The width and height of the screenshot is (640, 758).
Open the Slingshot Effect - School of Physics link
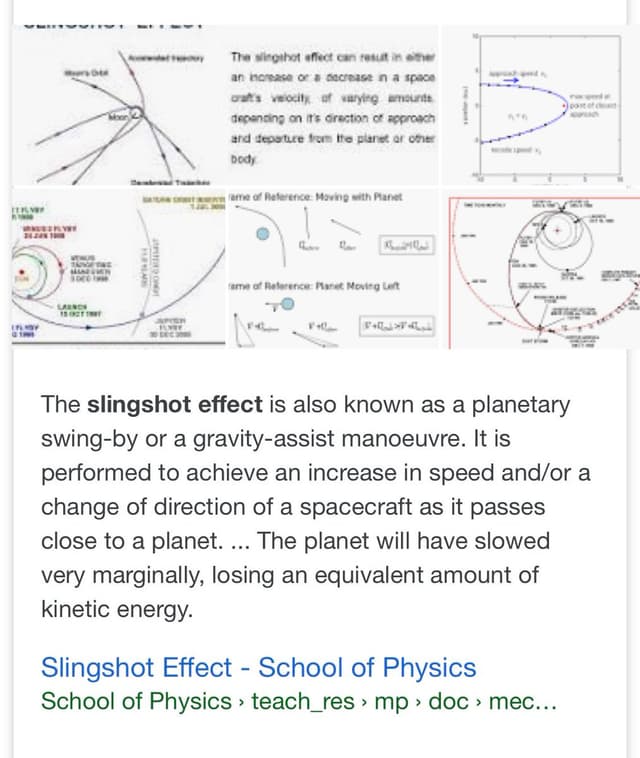(x=259, y=667)
